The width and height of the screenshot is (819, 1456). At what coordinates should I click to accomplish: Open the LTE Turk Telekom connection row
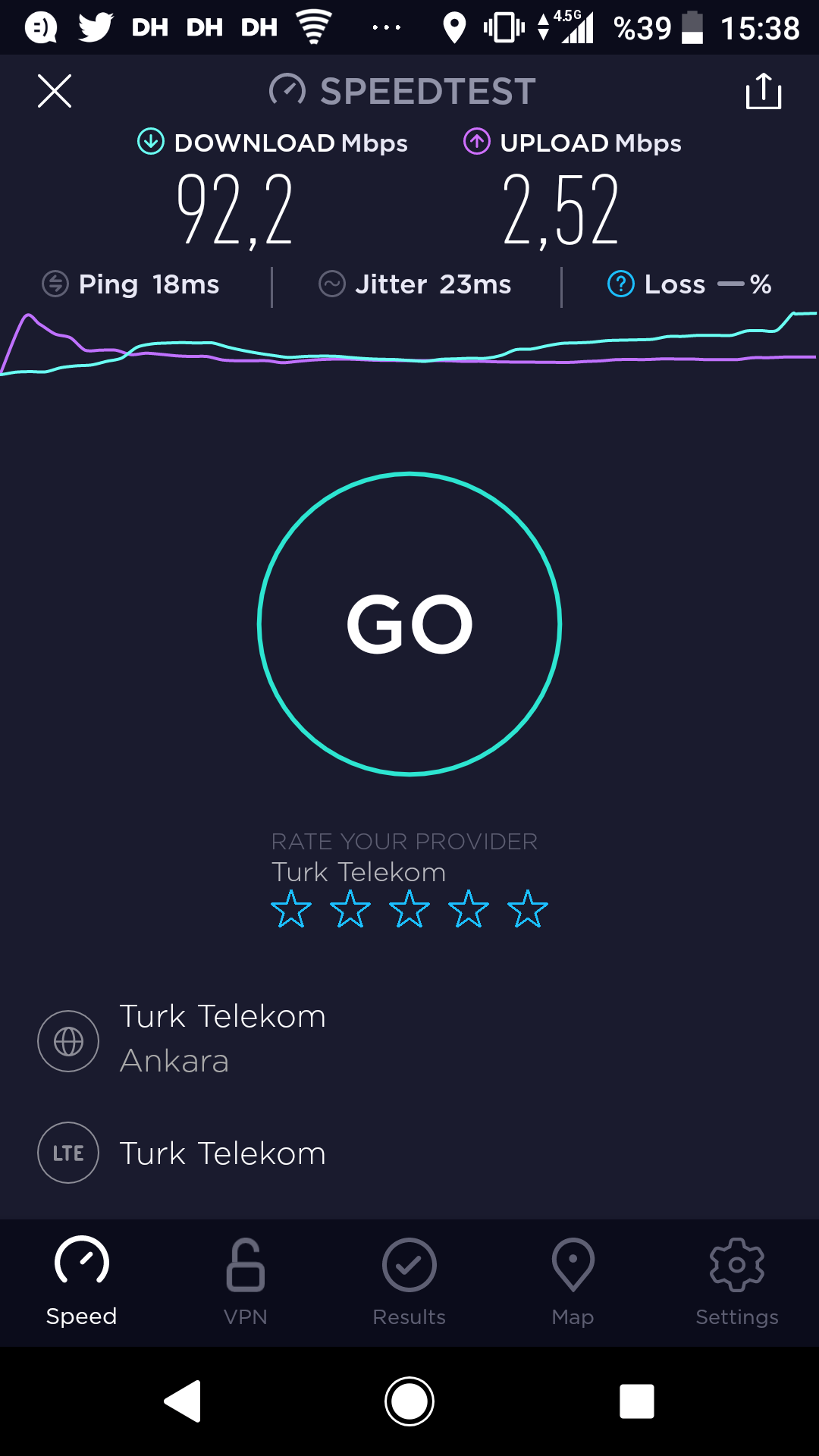(x=409, y=1153)
